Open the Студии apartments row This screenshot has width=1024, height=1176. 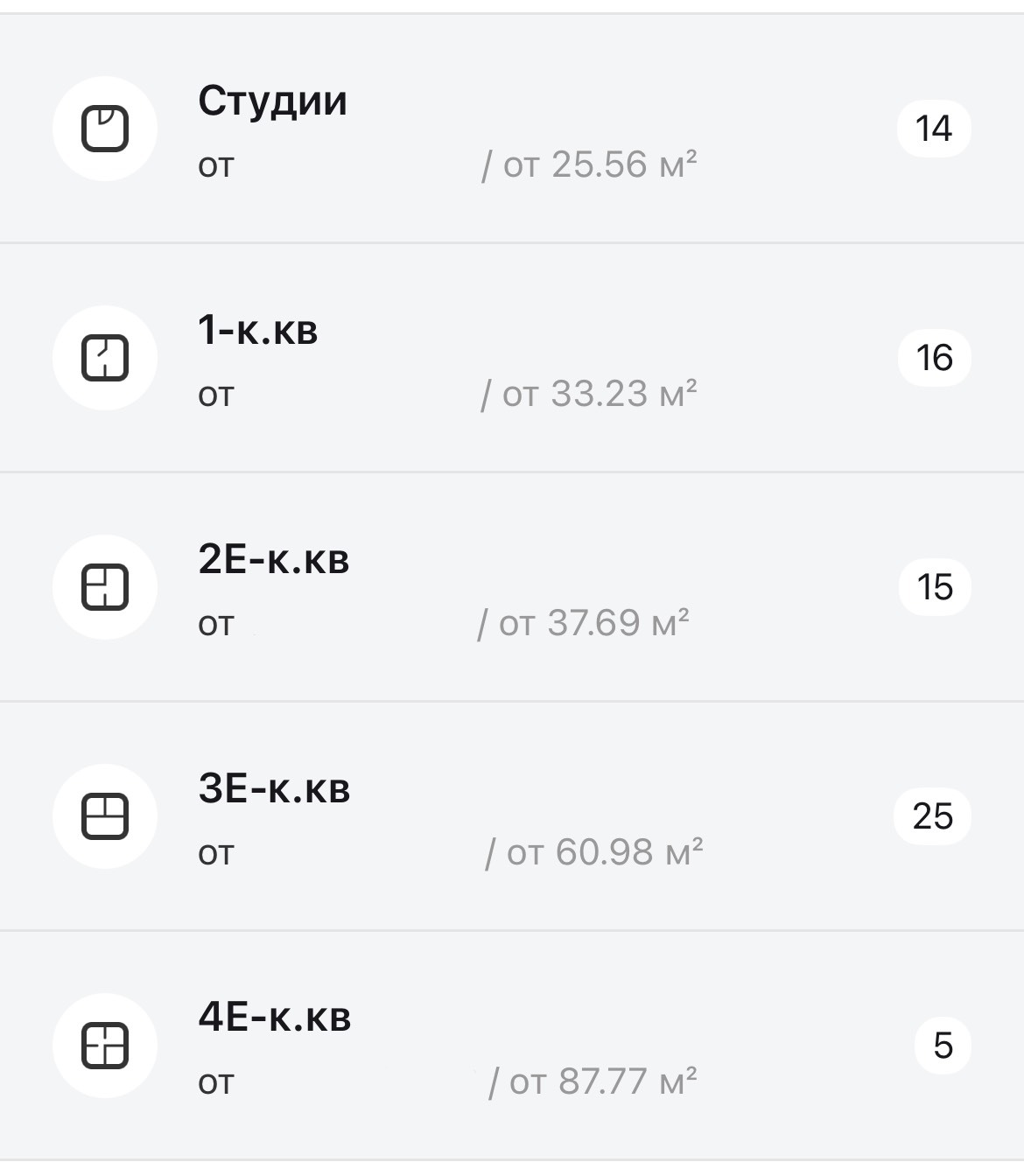512,129
